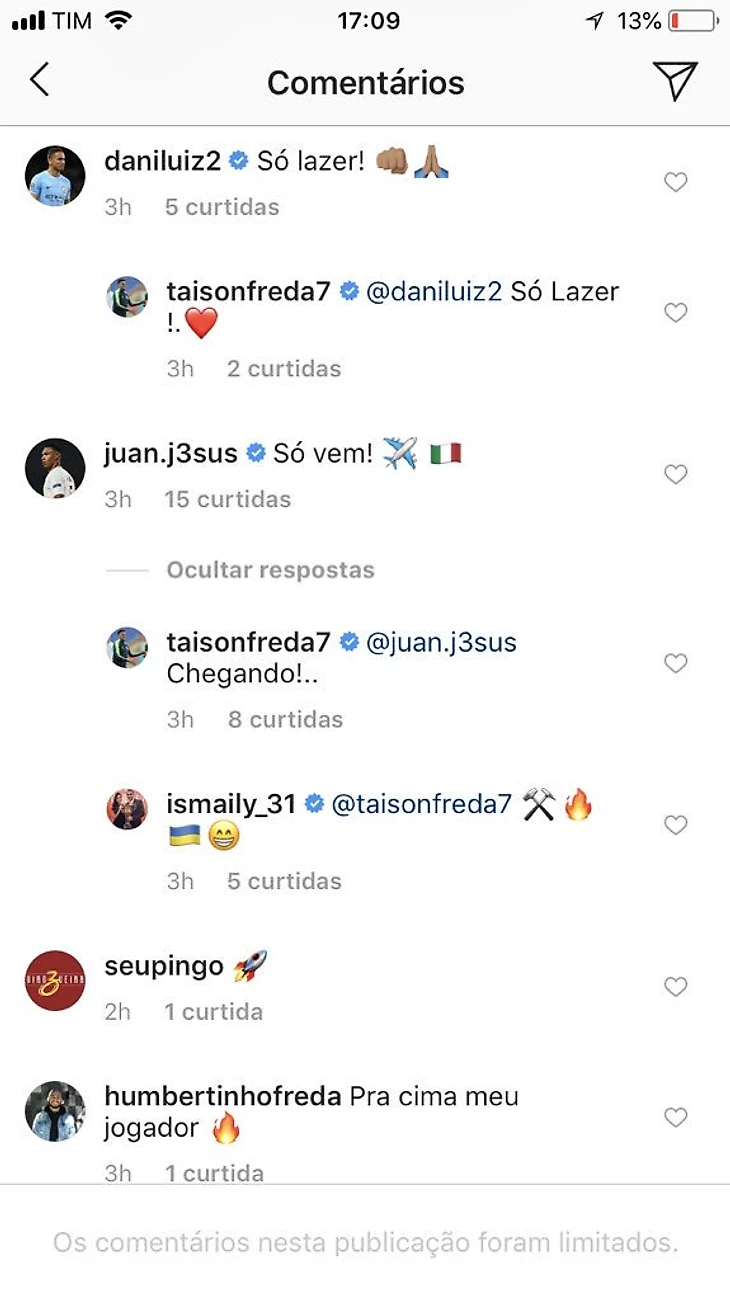Viewport: 730px width, 1300px height.
Task: Like humbertinhofreda's comment 'Pra cima meu jogador'
Action: click(676, 1117)
